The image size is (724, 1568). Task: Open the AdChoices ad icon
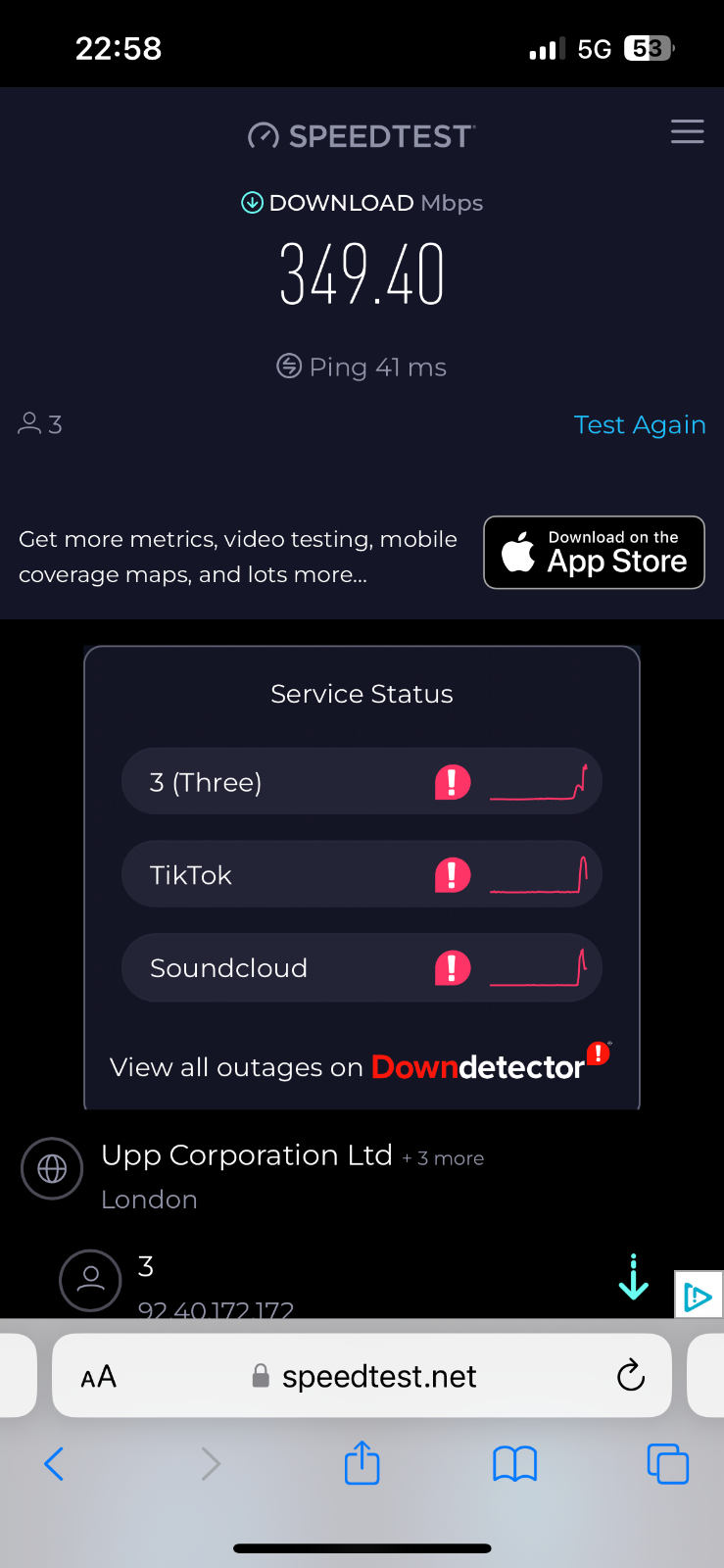coord(699,1297)
